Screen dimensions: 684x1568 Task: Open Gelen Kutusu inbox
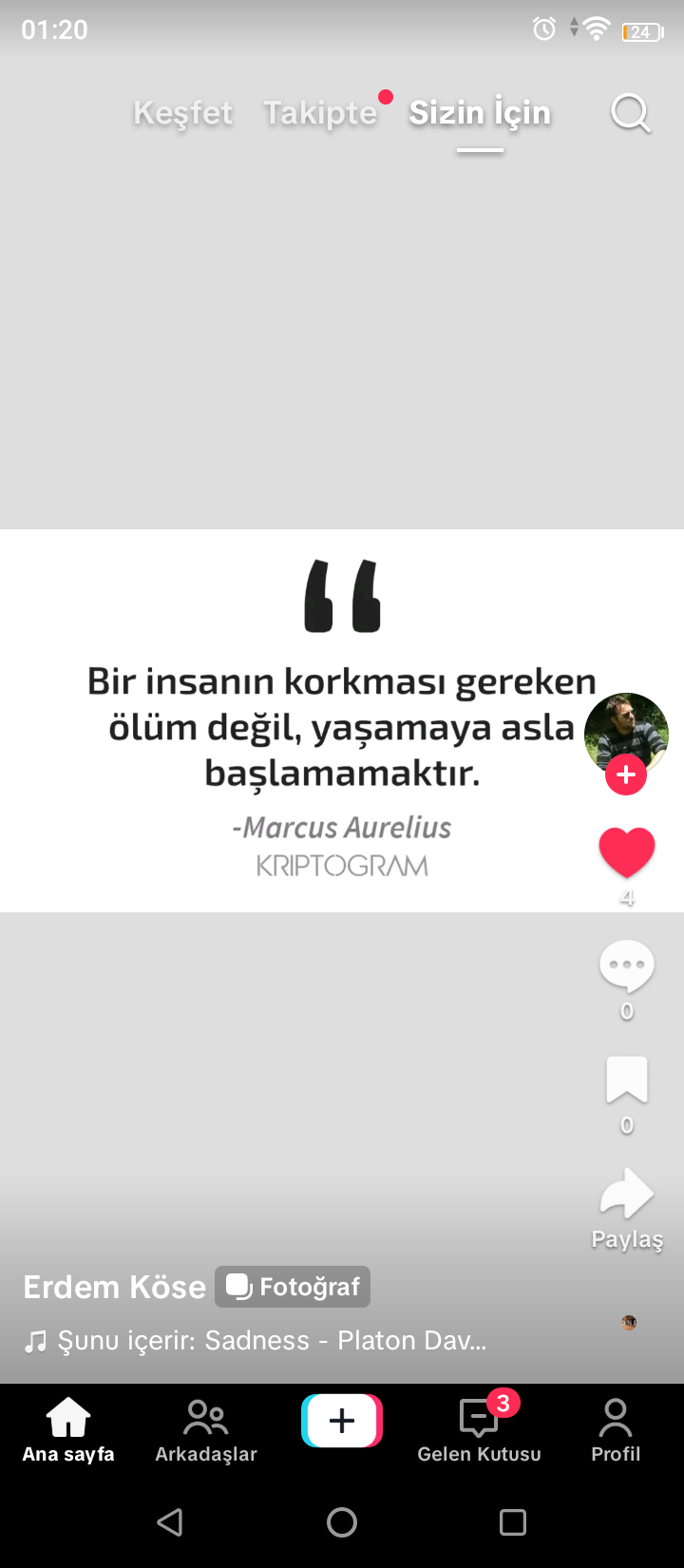click(x=479, y=1430)
